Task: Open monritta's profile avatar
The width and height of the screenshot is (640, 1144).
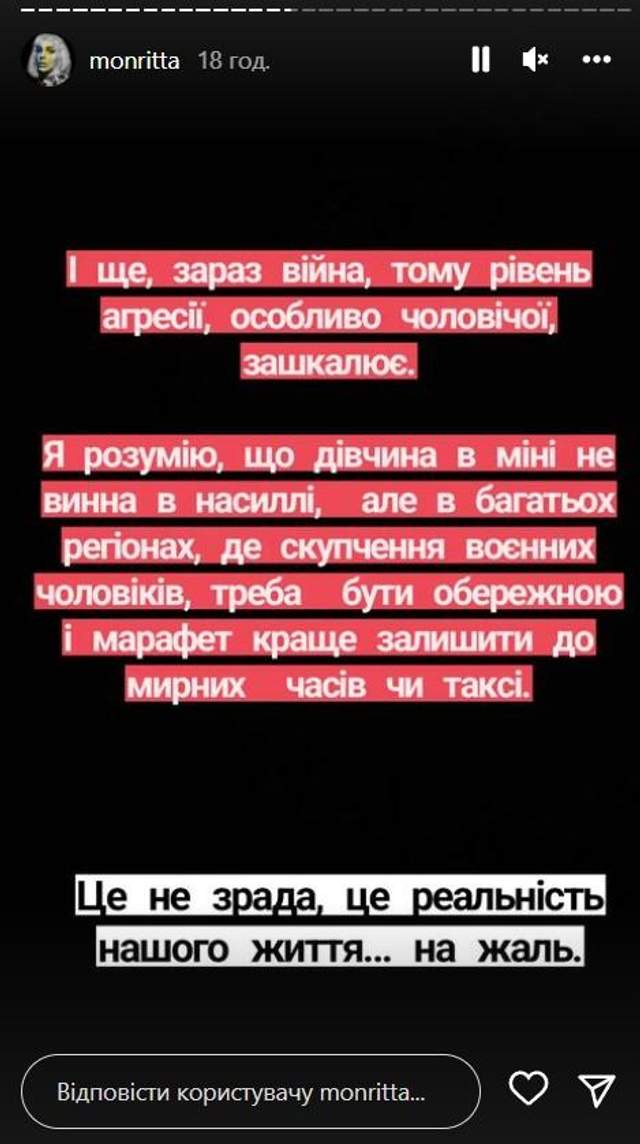Action: coord(47,61)
